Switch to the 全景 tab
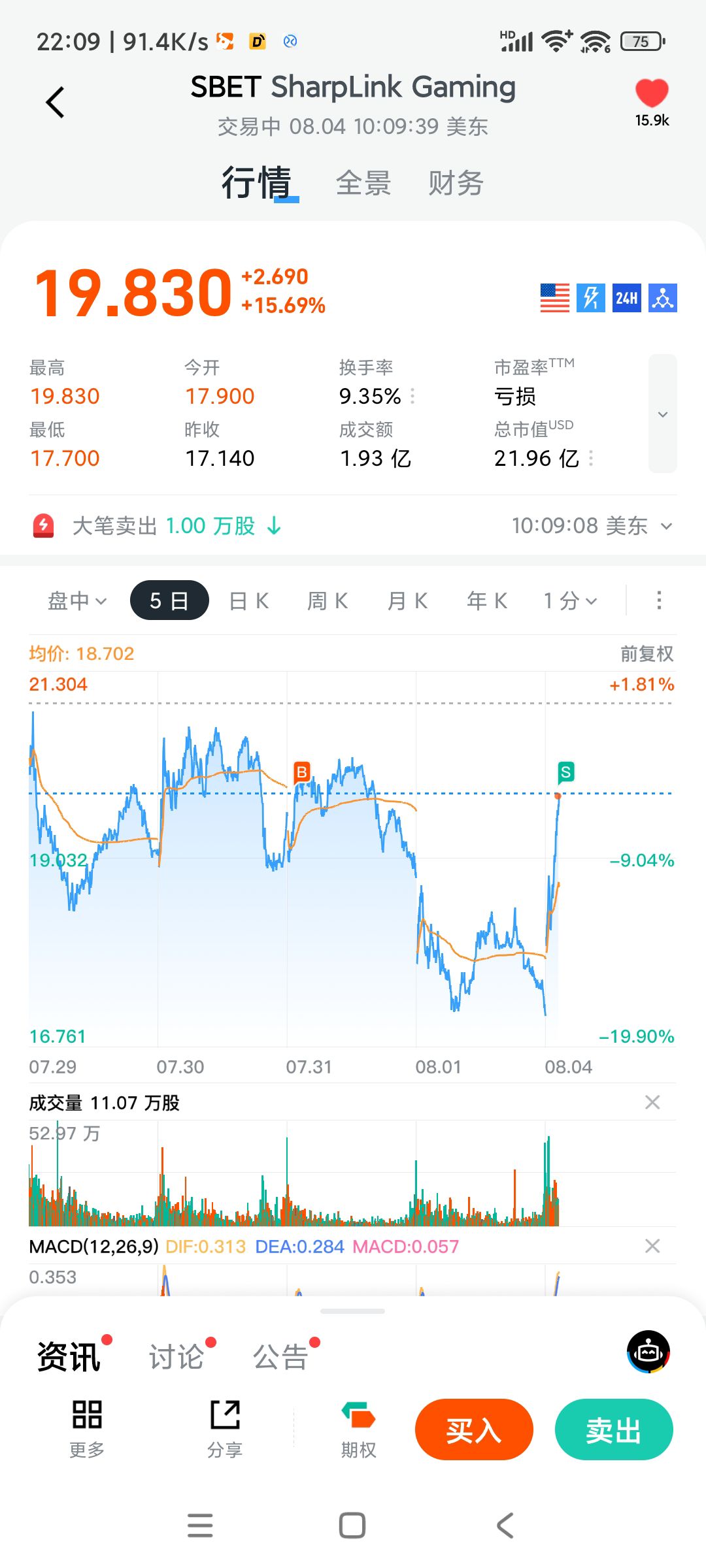Screen dimensions: 706x1568 click(363, 183)
